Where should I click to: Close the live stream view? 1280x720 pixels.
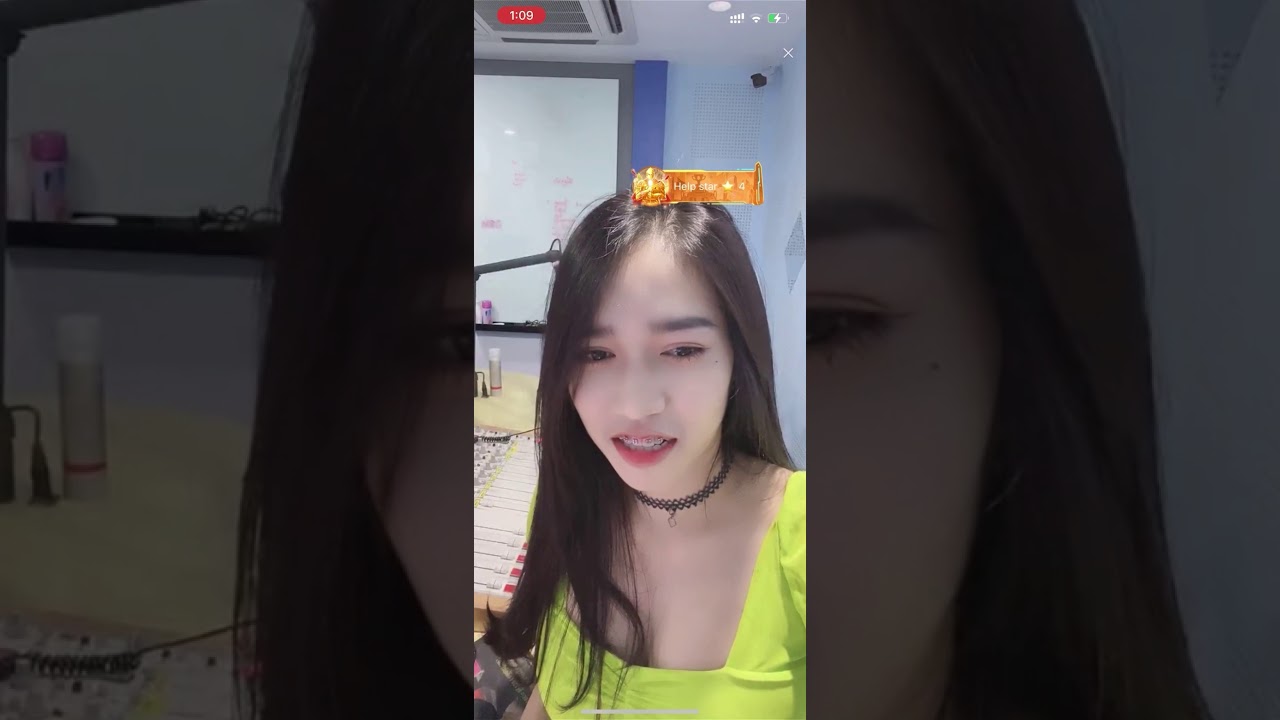pos(788,53)
